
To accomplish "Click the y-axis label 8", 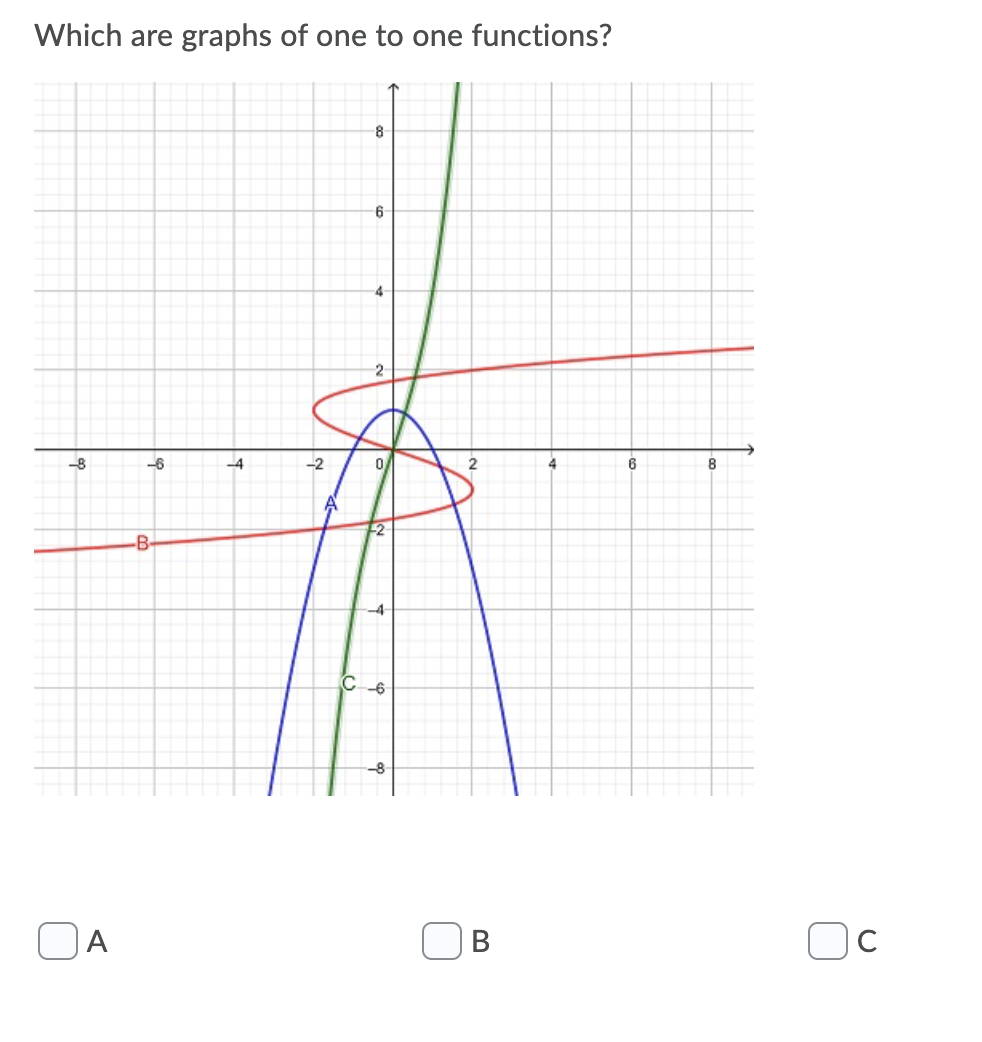I will coord(379,131).
